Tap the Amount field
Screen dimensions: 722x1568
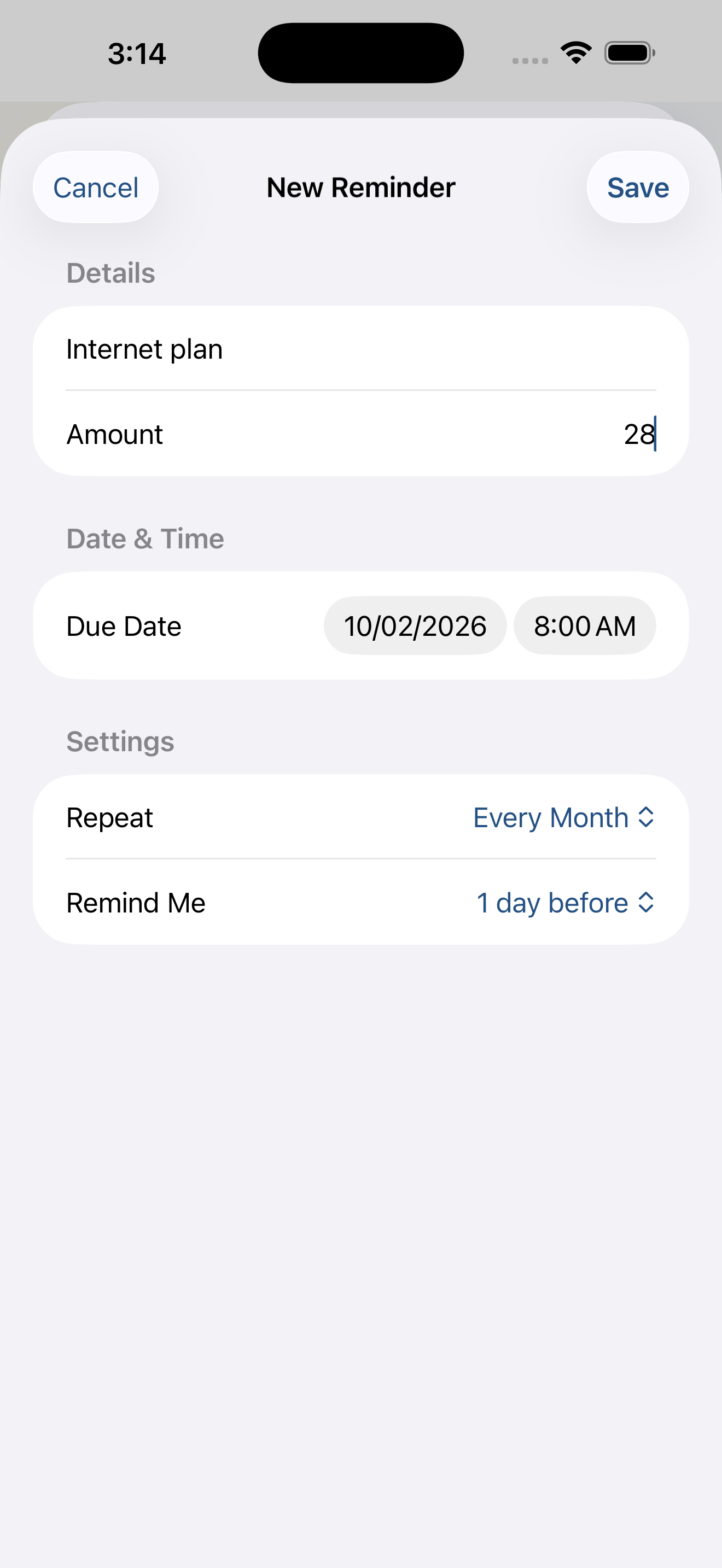tap(487, 435)
